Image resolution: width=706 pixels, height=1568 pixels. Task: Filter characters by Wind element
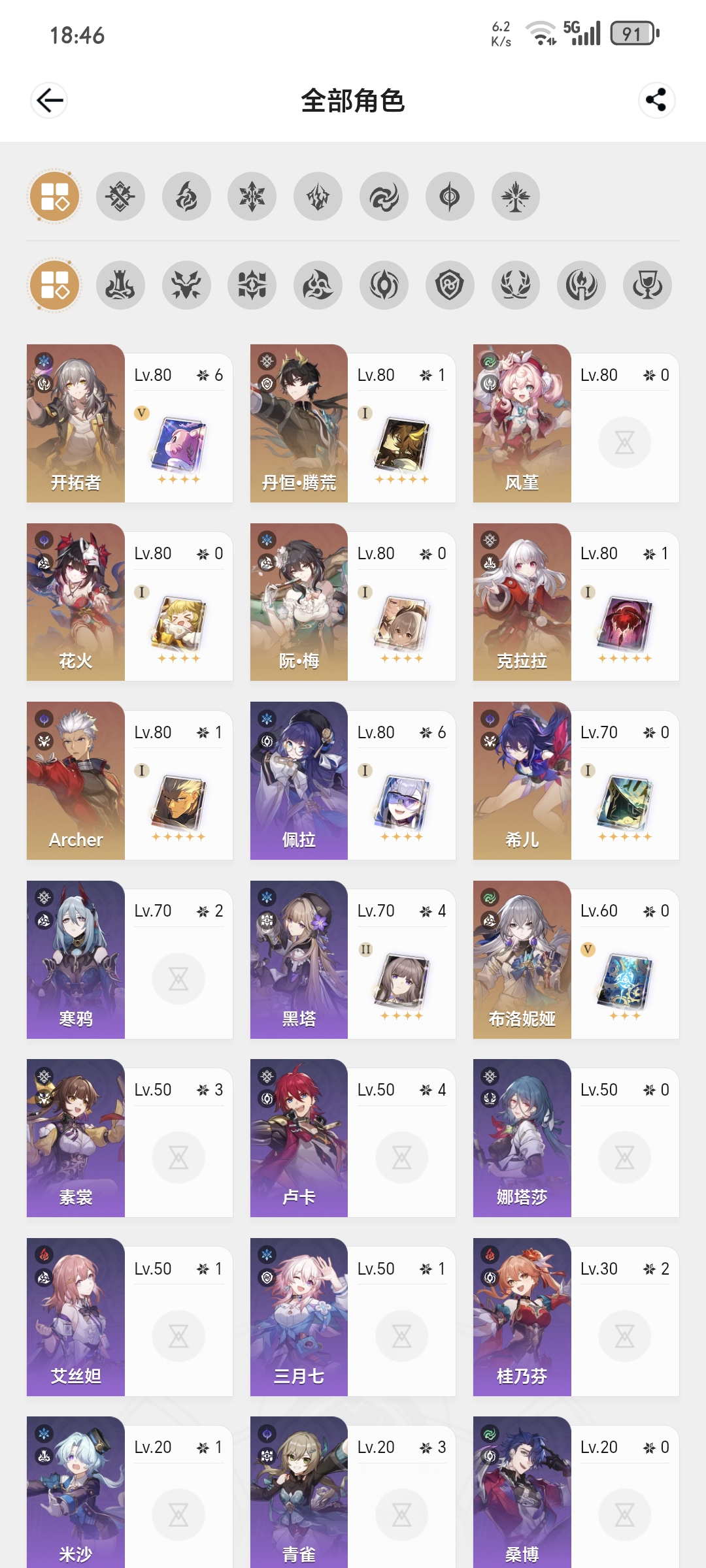pos(384,196)
